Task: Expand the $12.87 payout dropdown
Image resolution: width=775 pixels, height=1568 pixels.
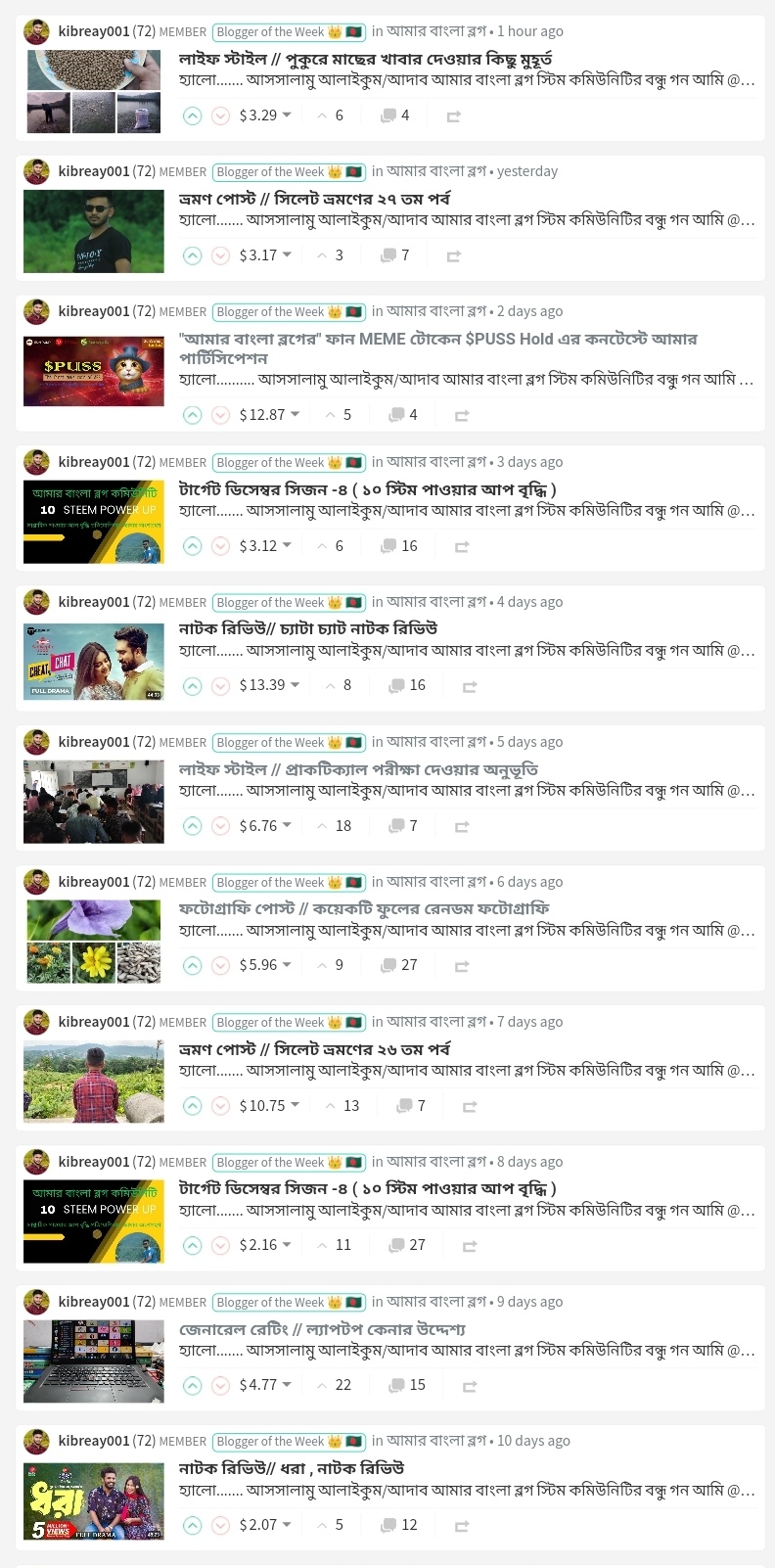Action: point(296,414)
